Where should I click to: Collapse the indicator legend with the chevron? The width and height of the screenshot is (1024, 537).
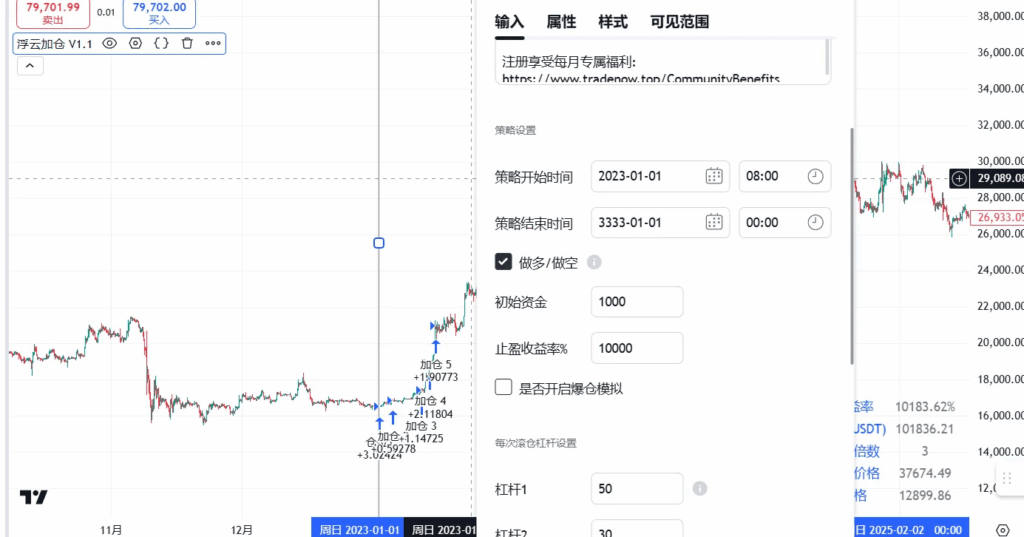tap(29, 66)
